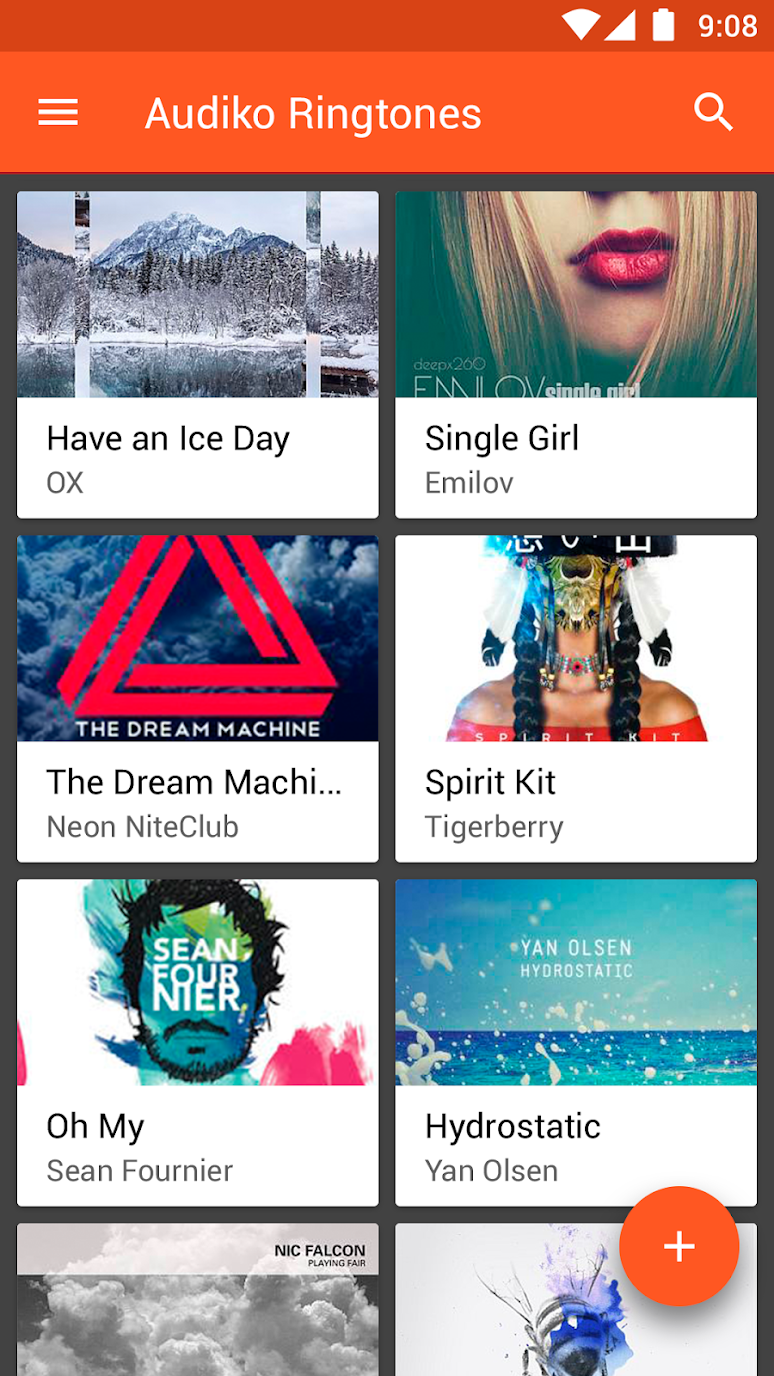
Task: Tap the orange plus floating button
Action: point(679,1246)
